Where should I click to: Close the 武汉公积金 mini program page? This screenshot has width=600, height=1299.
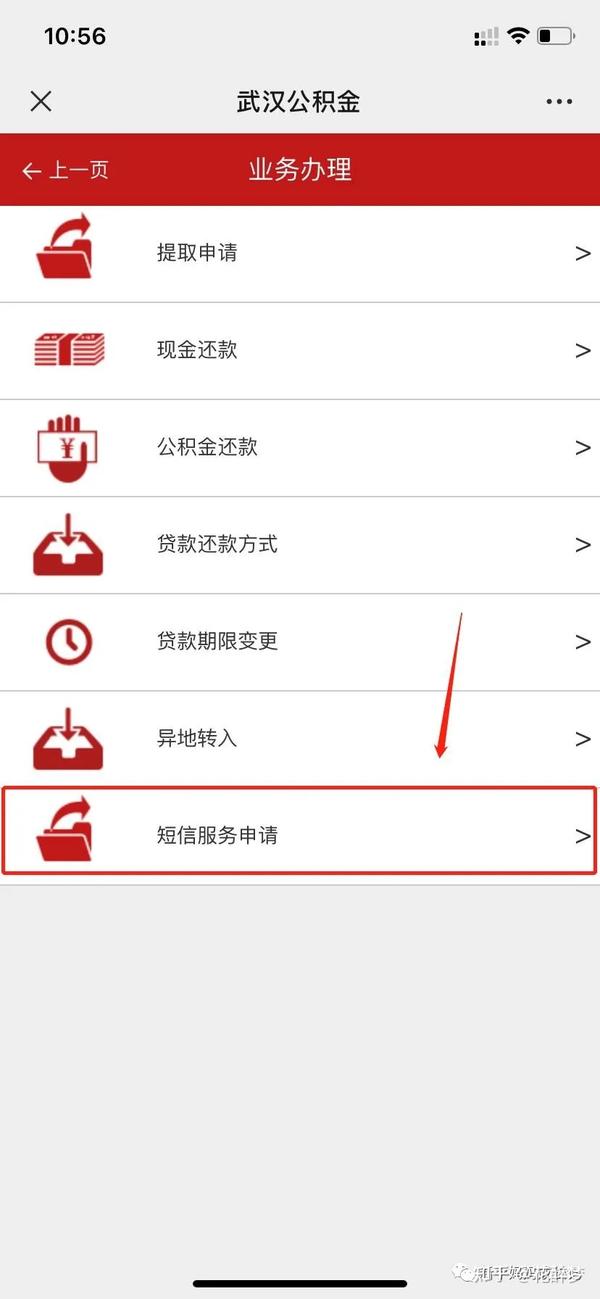(40, 101)
